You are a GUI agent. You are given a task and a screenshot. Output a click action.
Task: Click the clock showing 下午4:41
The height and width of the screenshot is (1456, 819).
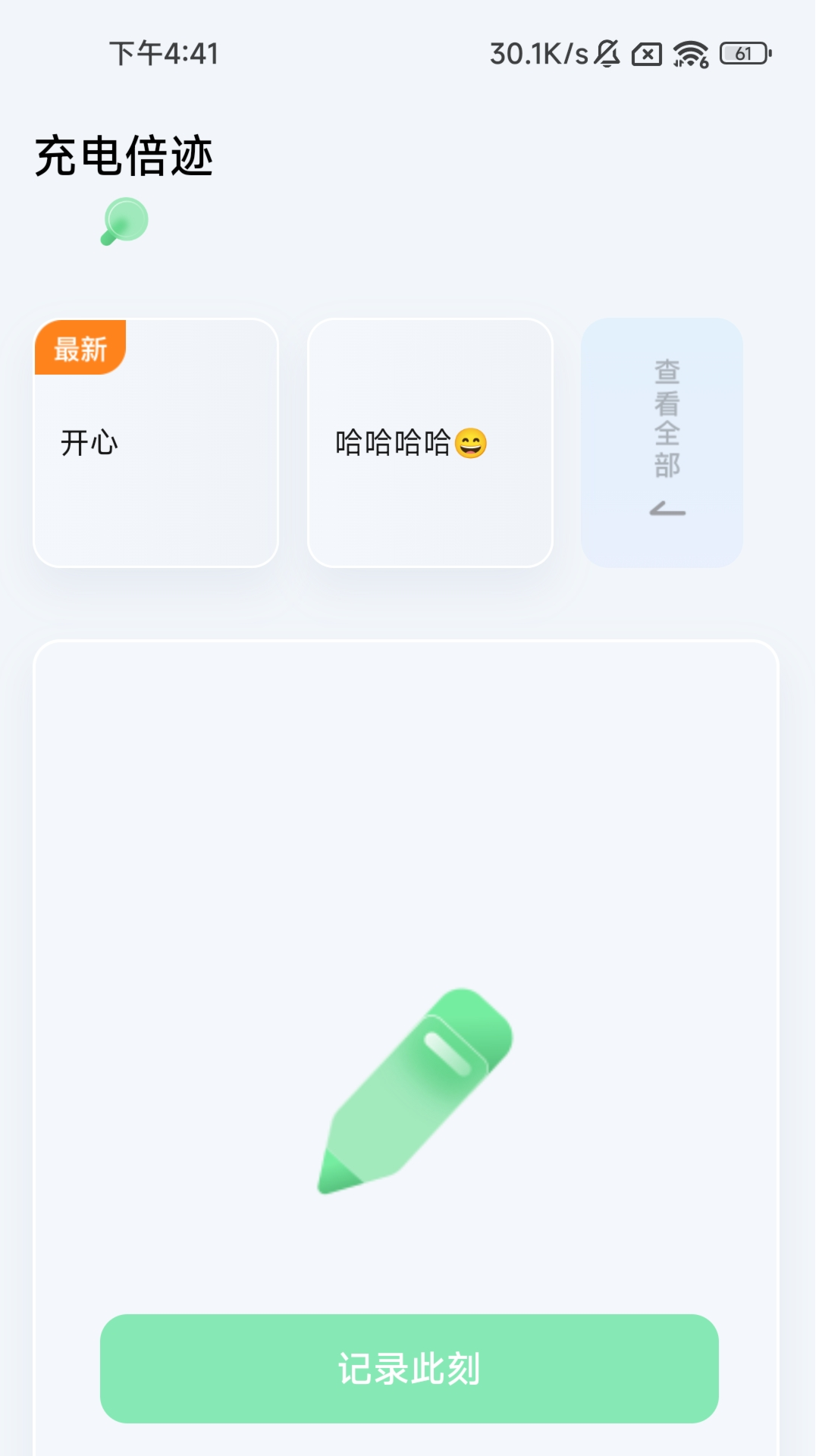click(x=163, y=53)
